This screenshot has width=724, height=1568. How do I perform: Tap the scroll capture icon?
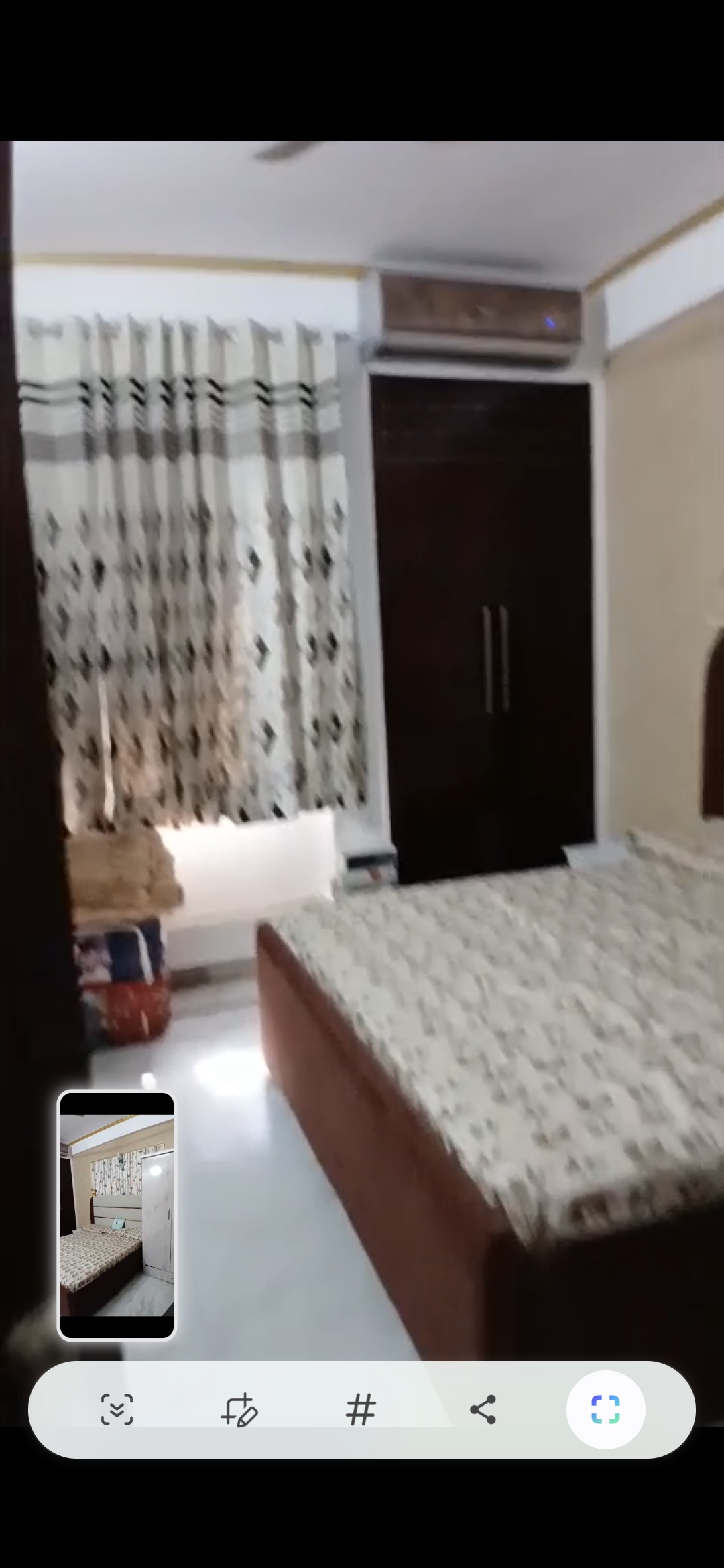tap(117, 1409)
